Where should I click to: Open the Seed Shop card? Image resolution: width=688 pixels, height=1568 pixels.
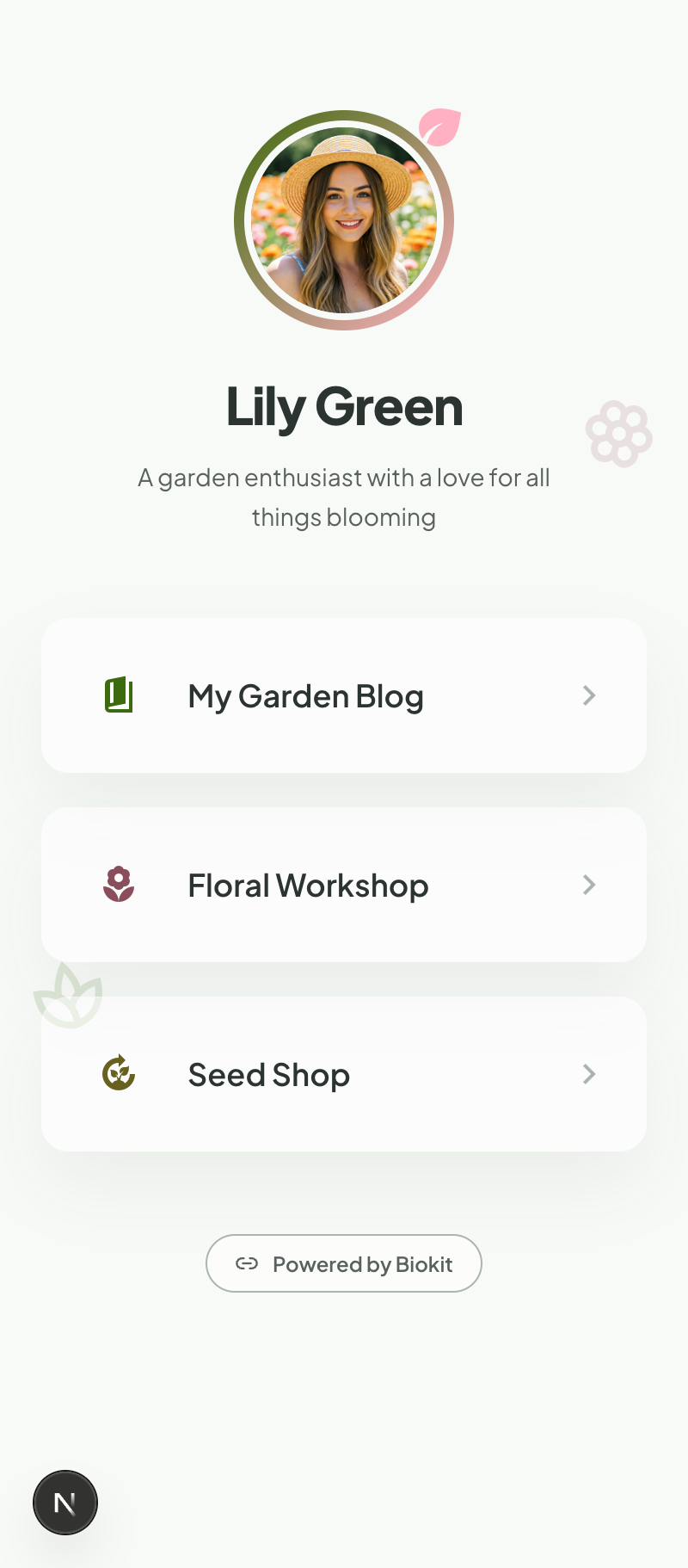click(344, 1074)
